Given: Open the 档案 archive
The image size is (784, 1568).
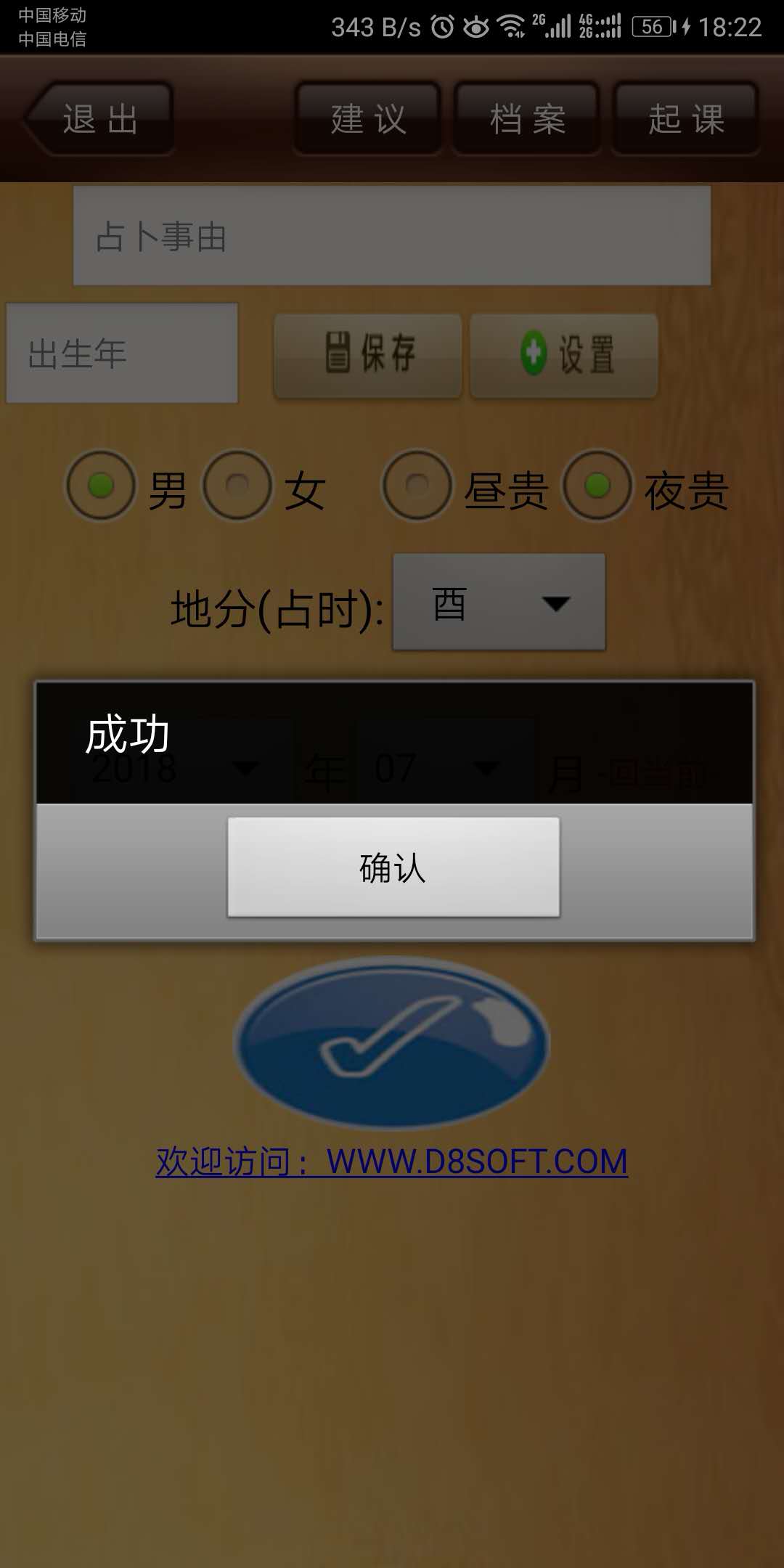Looking at the screenshot, I should pyautogui.click(x=527, y=119).
